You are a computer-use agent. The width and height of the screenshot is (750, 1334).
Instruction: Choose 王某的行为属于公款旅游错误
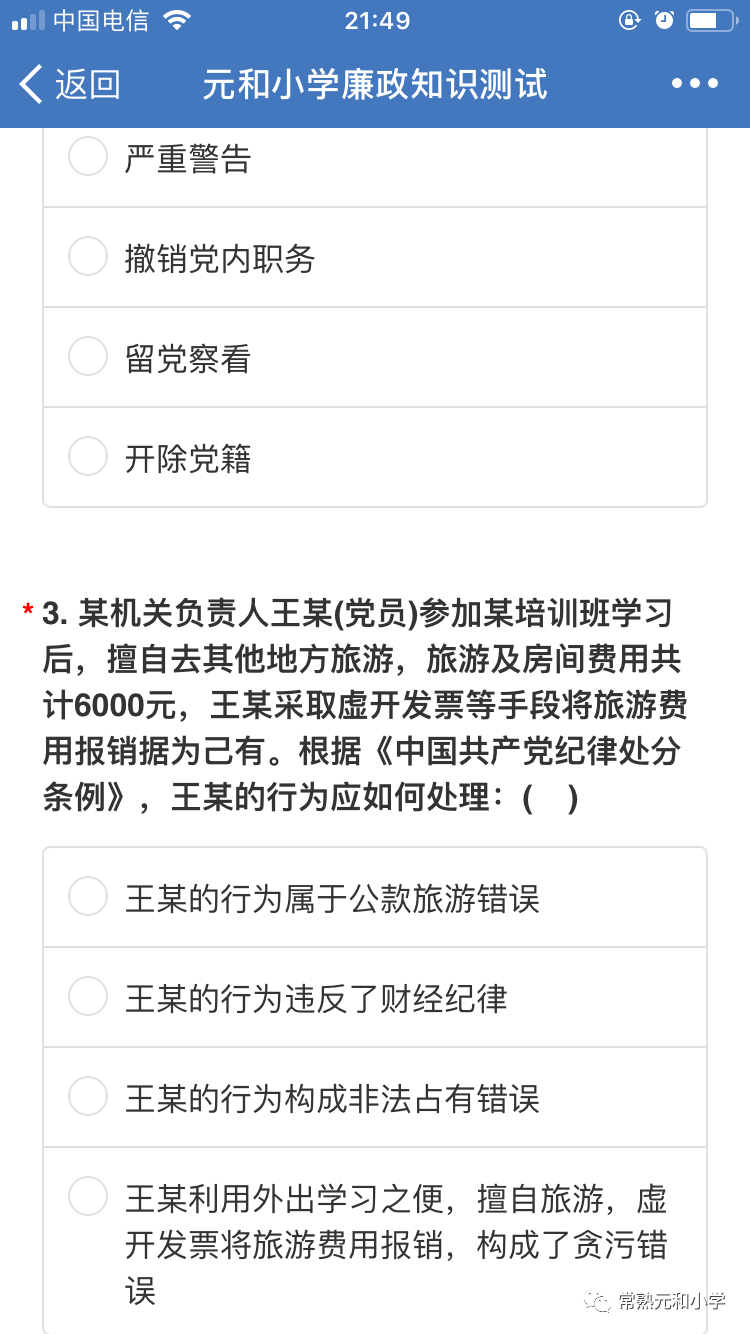[375, 897]
